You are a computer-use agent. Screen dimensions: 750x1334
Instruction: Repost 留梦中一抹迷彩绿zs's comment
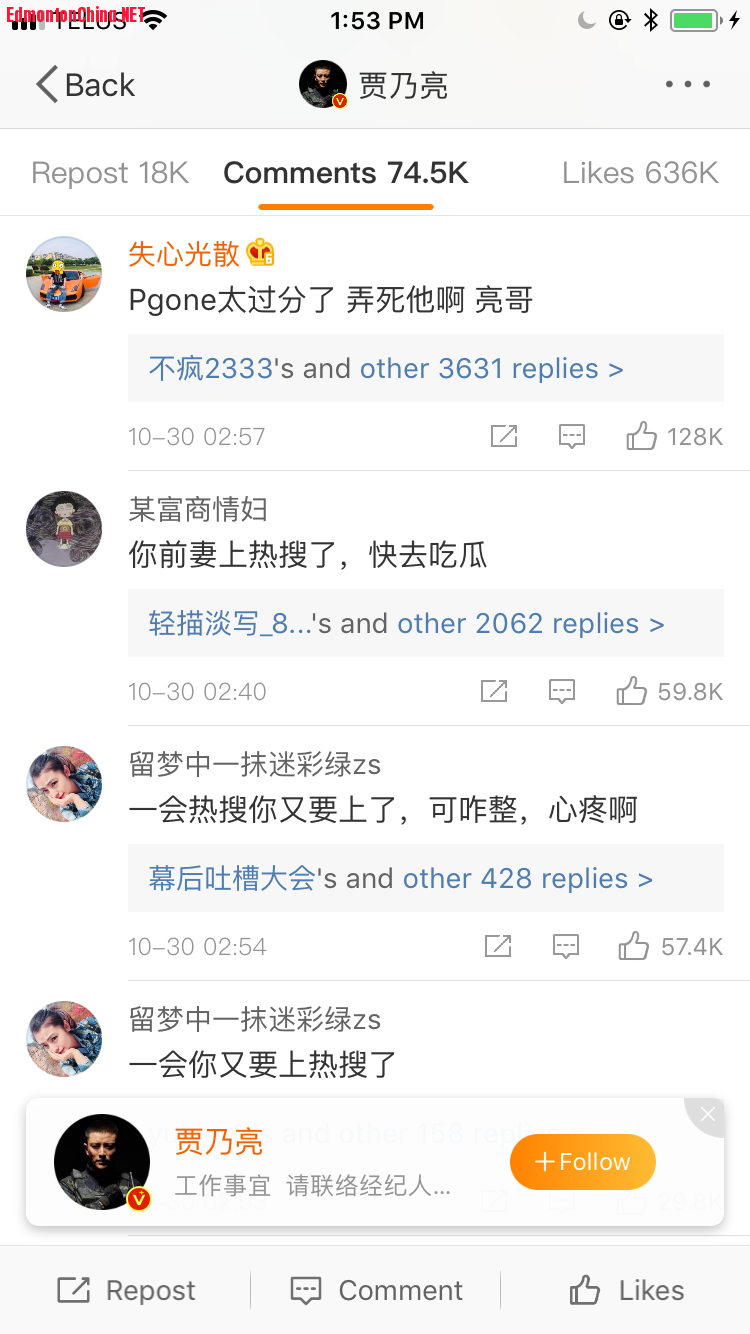[497, 946]
